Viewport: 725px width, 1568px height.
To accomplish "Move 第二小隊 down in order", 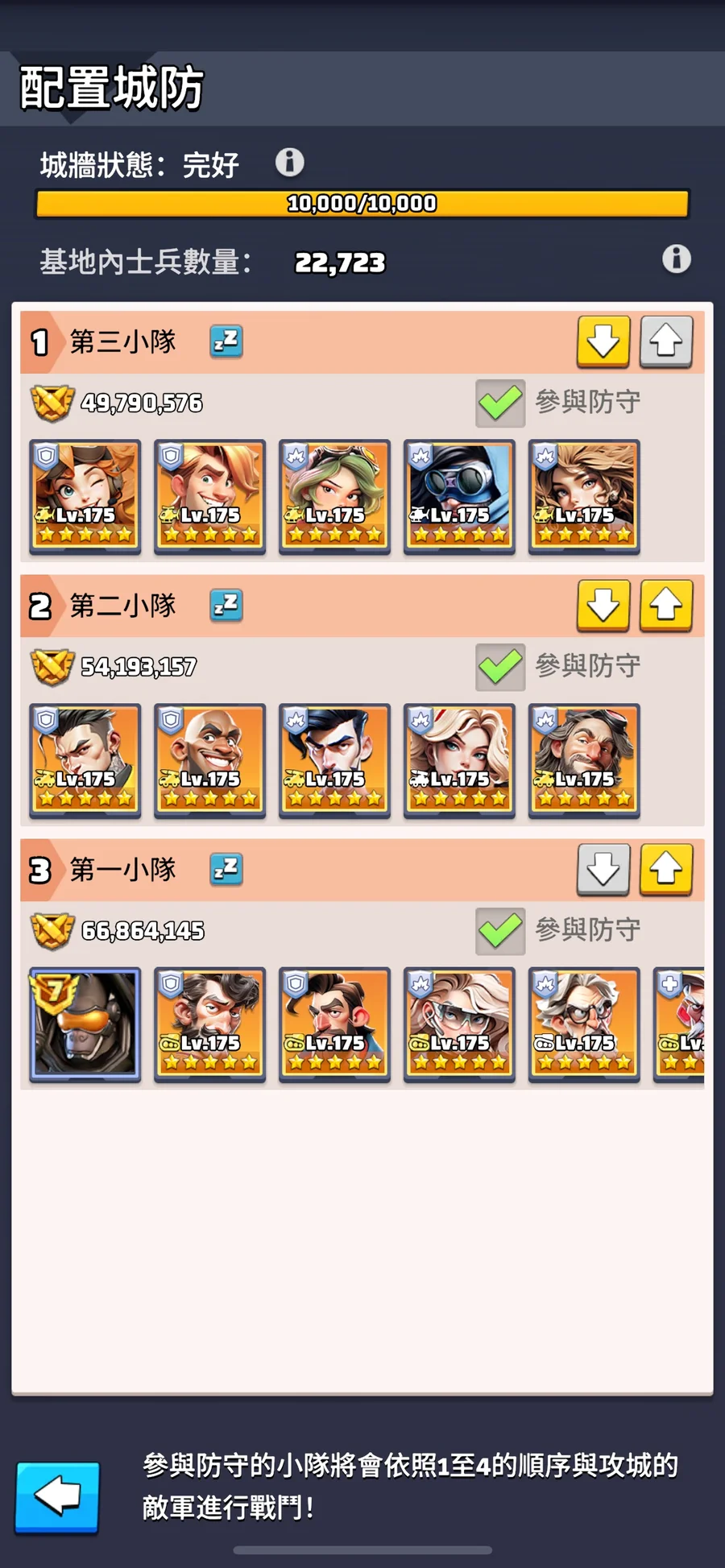I will (603, 605).
